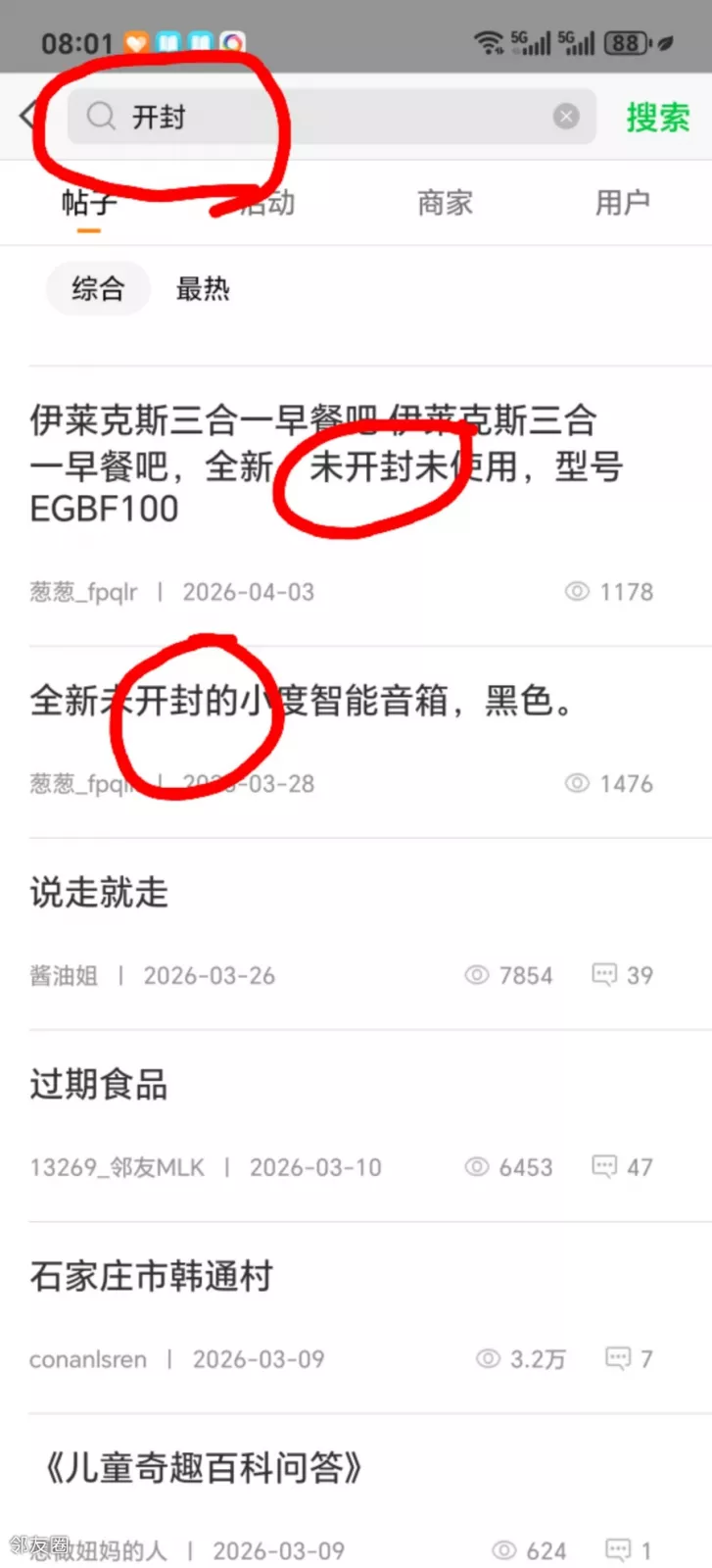Image resolution: width=712 pixels, height=1568 pixels.
Task: Open the post titled 说走就走
Action: (x=100, y=893)
